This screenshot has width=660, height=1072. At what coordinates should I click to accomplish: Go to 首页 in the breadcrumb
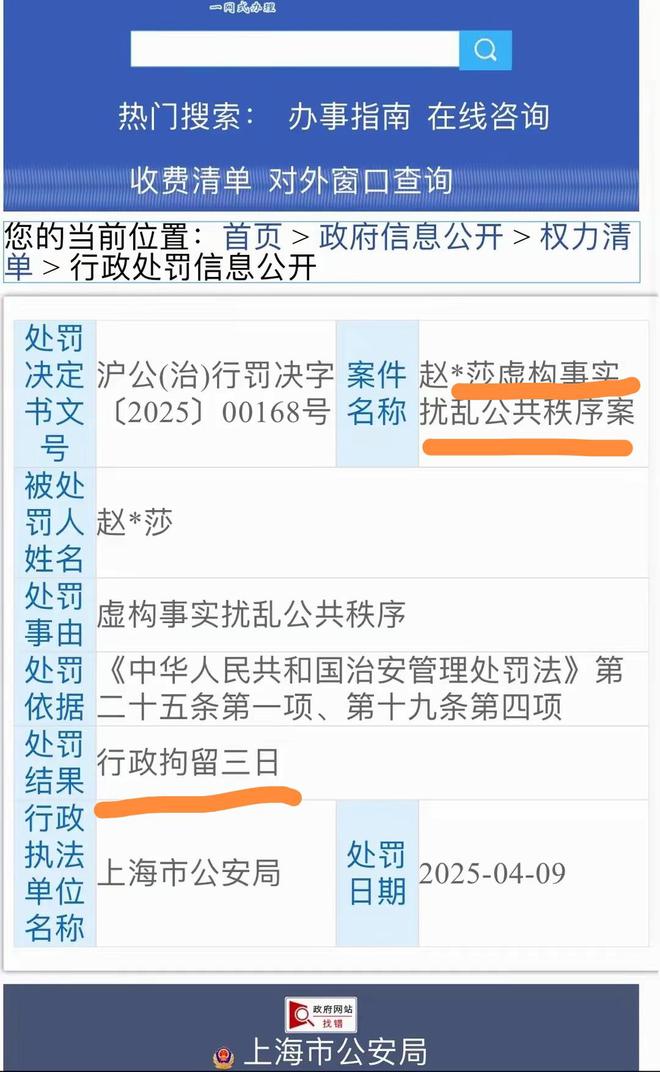[252, 237]
